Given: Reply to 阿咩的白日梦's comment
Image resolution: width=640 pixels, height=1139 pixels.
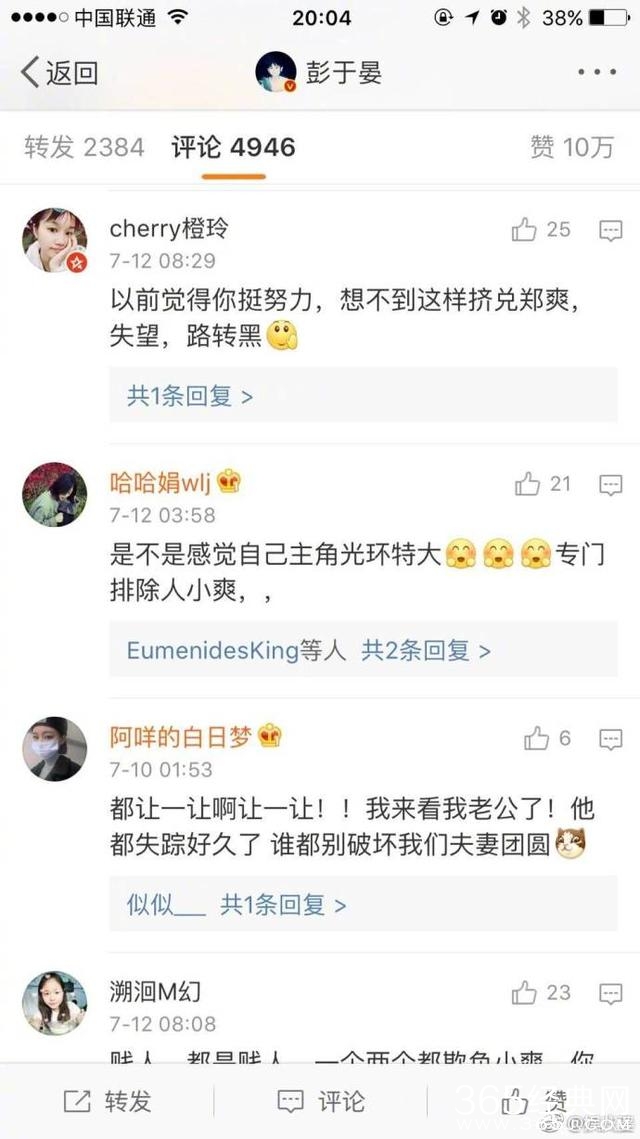Looking at the screenshot, I should tap(611, 740).
